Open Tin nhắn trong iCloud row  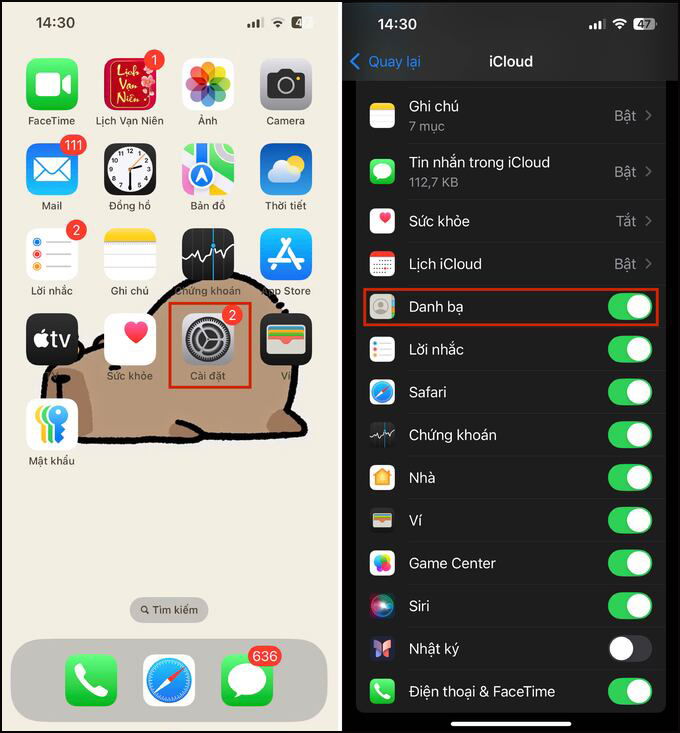(510, 171)
